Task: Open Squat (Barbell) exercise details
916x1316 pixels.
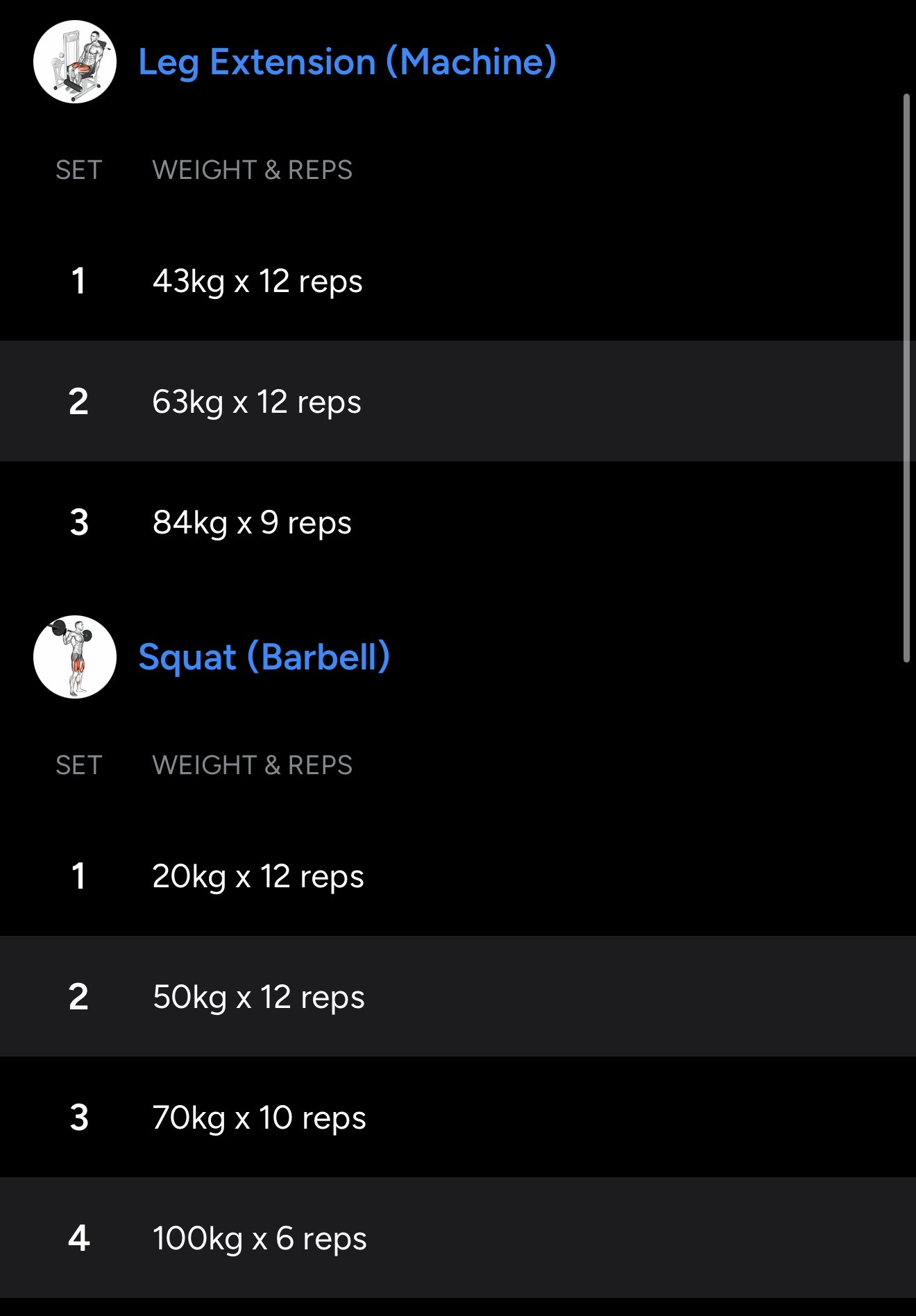Action: (x=264, y=657)
